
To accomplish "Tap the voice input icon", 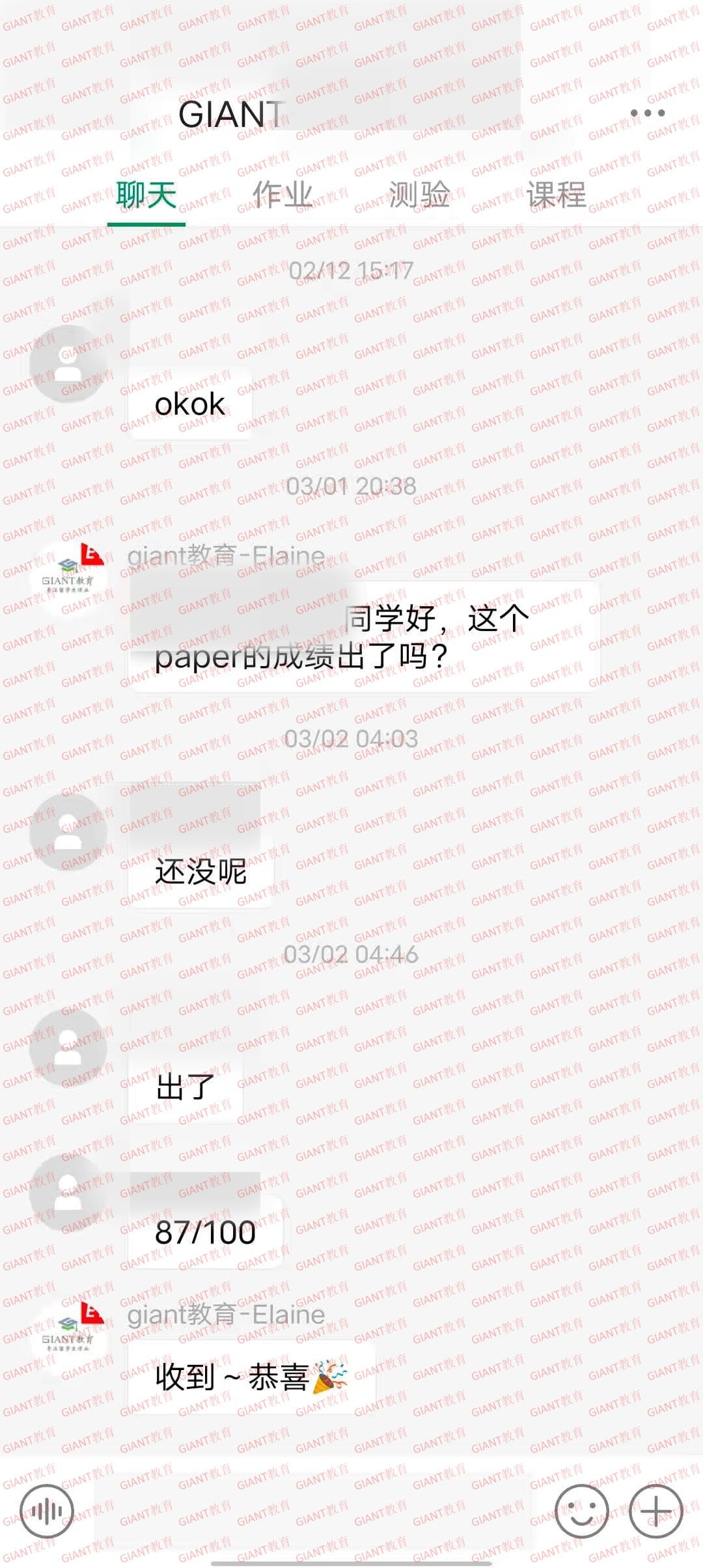I will [x=46, y=1511].
